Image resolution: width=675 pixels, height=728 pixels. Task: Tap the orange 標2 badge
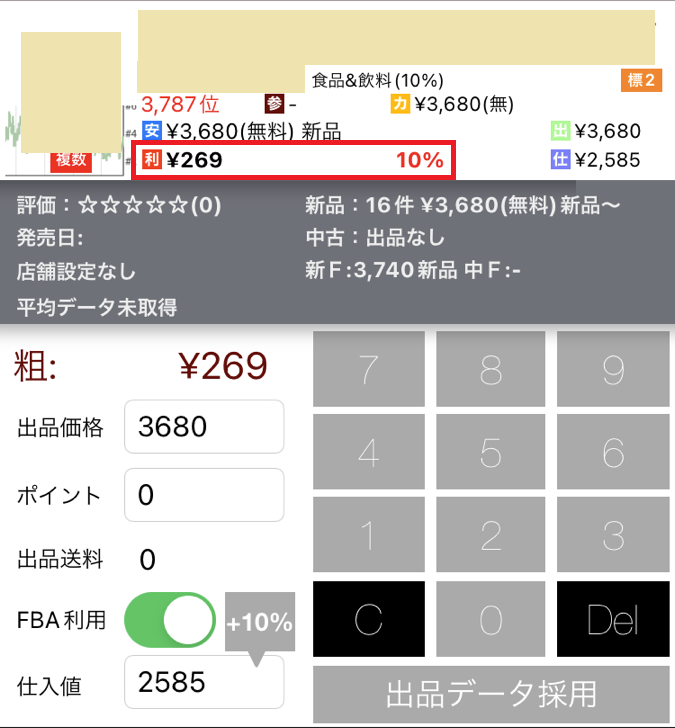tap(641, 80)
